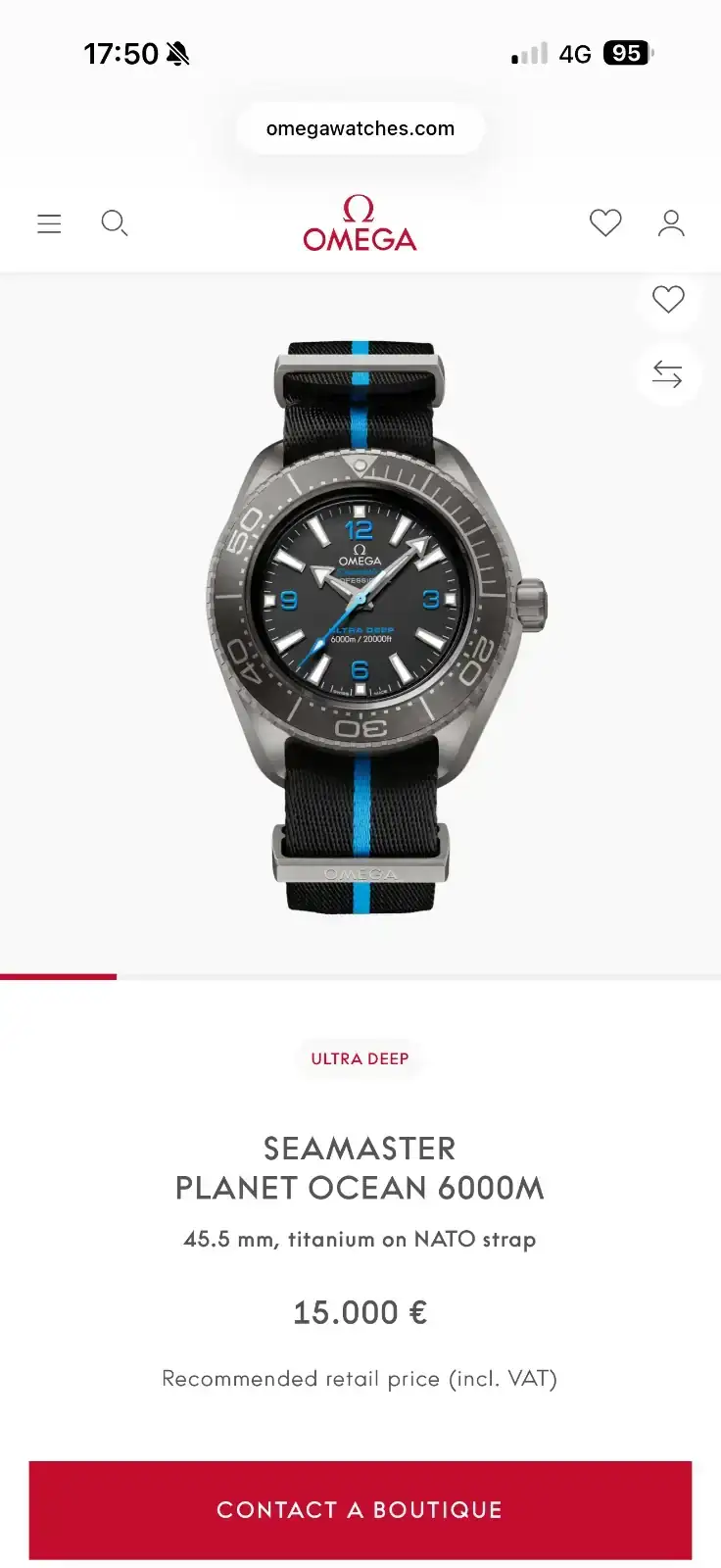
Task: Tap the Contact a Boutique button
Action: [360, 1510]
